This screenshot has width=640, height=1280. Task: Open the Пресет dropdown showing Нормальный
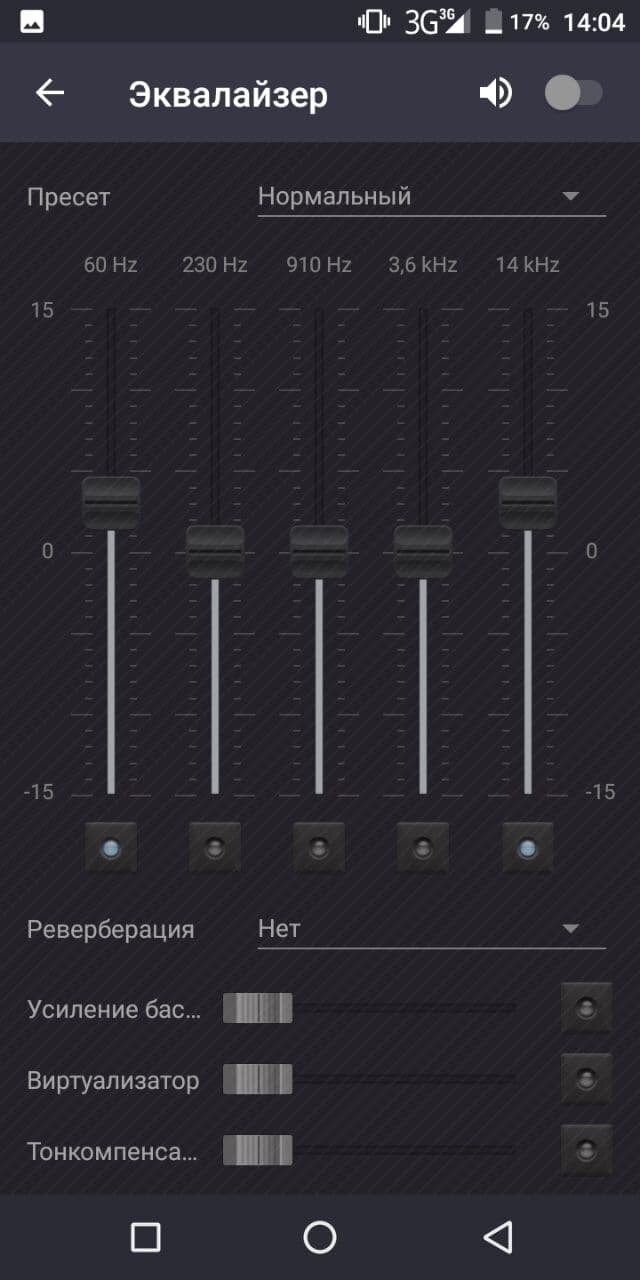click(432, 197)
